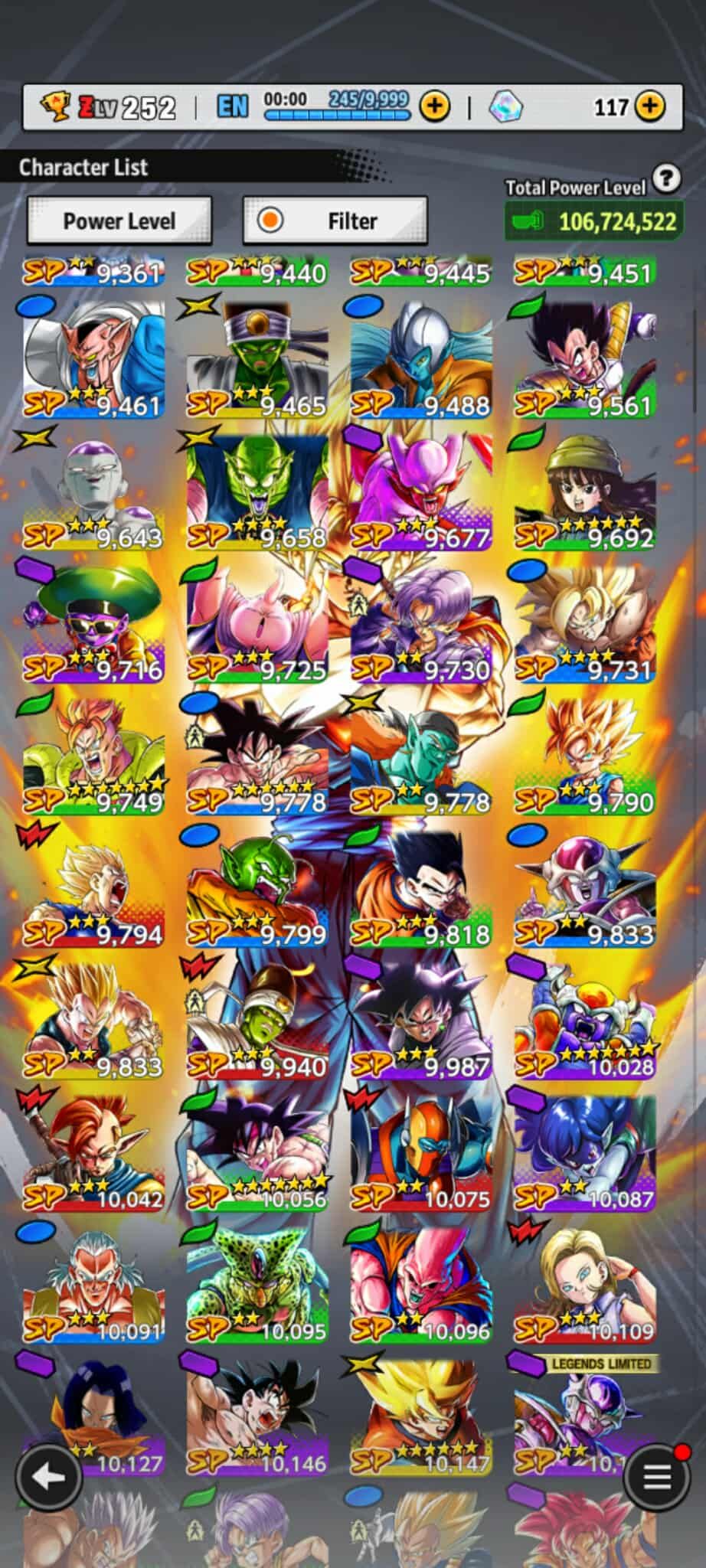Screen dimensions: 706x1568
Task: Open the Power Level sort button
Action: pos(119,221)
